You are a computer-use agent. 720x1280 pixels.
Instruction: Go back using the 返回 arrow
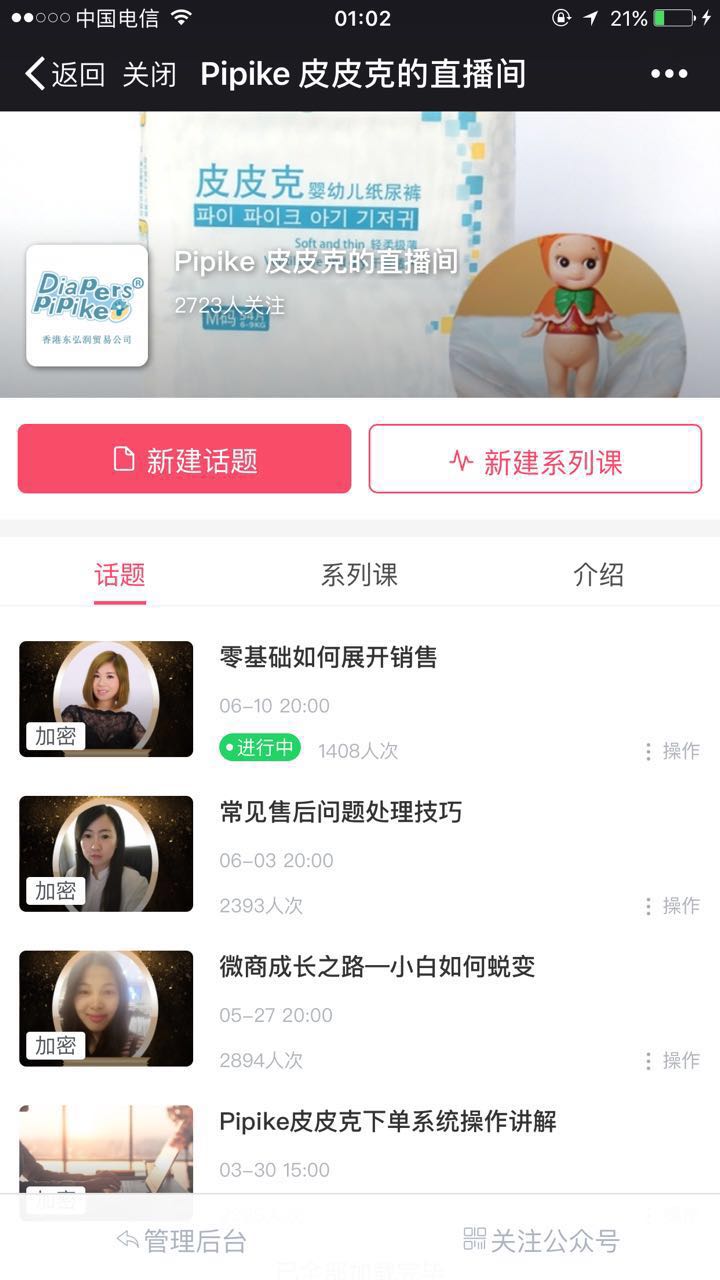coord(65,74)
